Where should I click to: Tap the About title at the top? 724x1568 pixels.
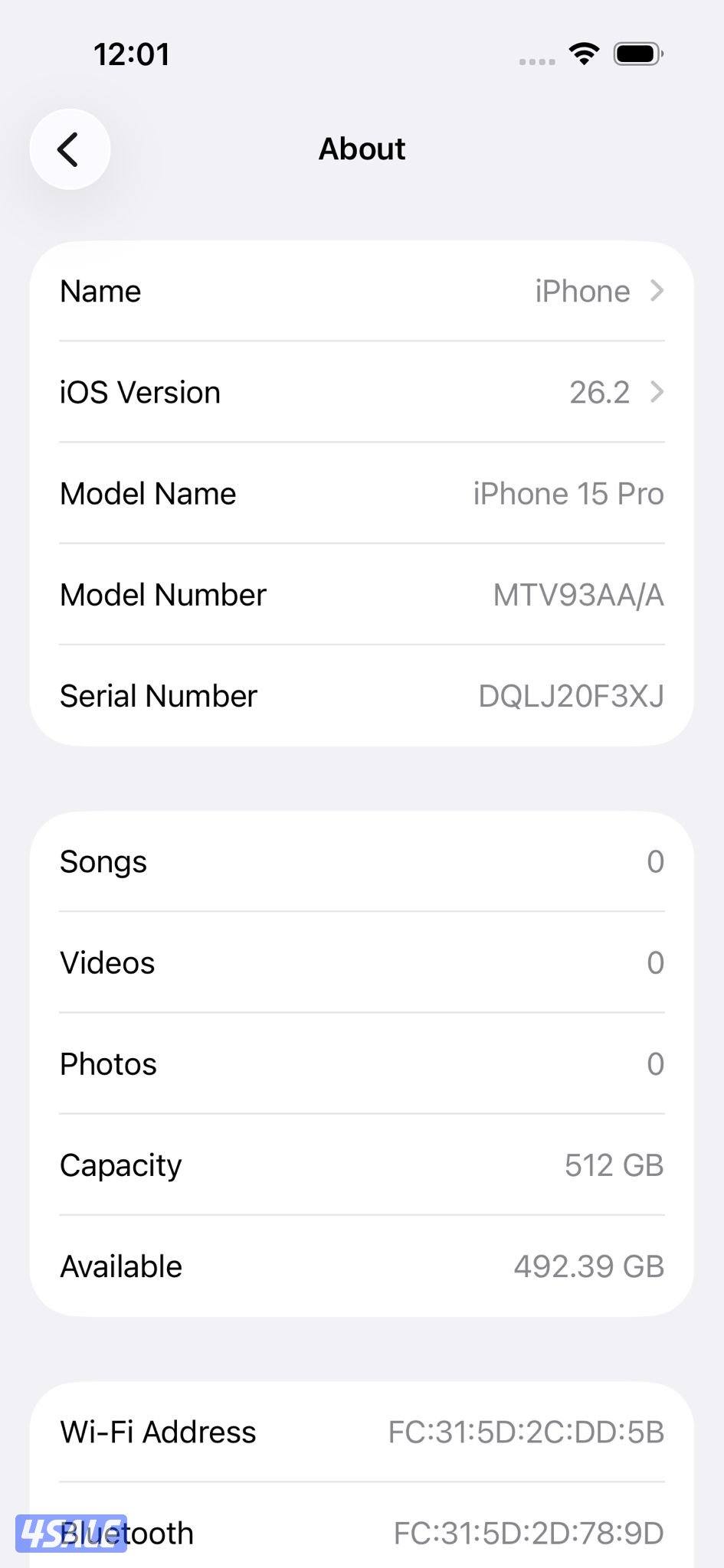[x=362, y=149]
